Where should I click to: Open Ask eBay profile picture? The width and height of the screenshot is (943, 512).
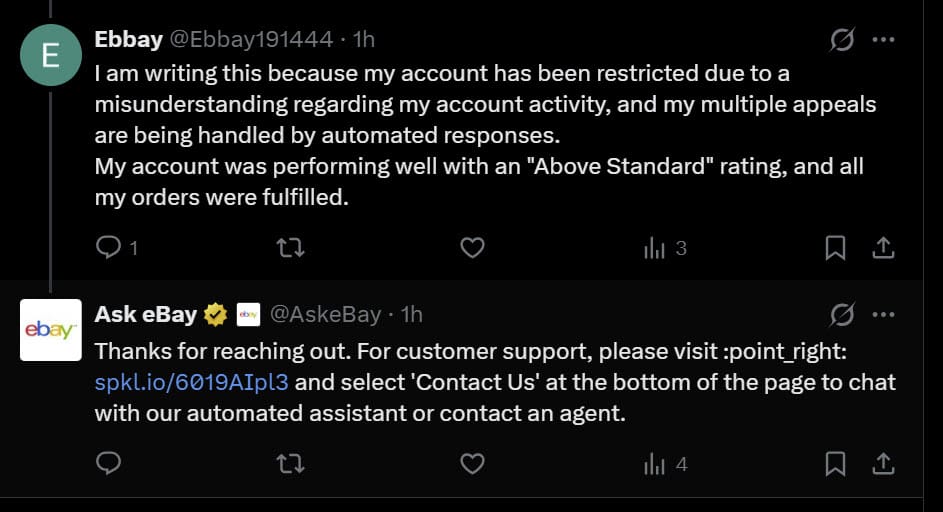coord(50,330)
